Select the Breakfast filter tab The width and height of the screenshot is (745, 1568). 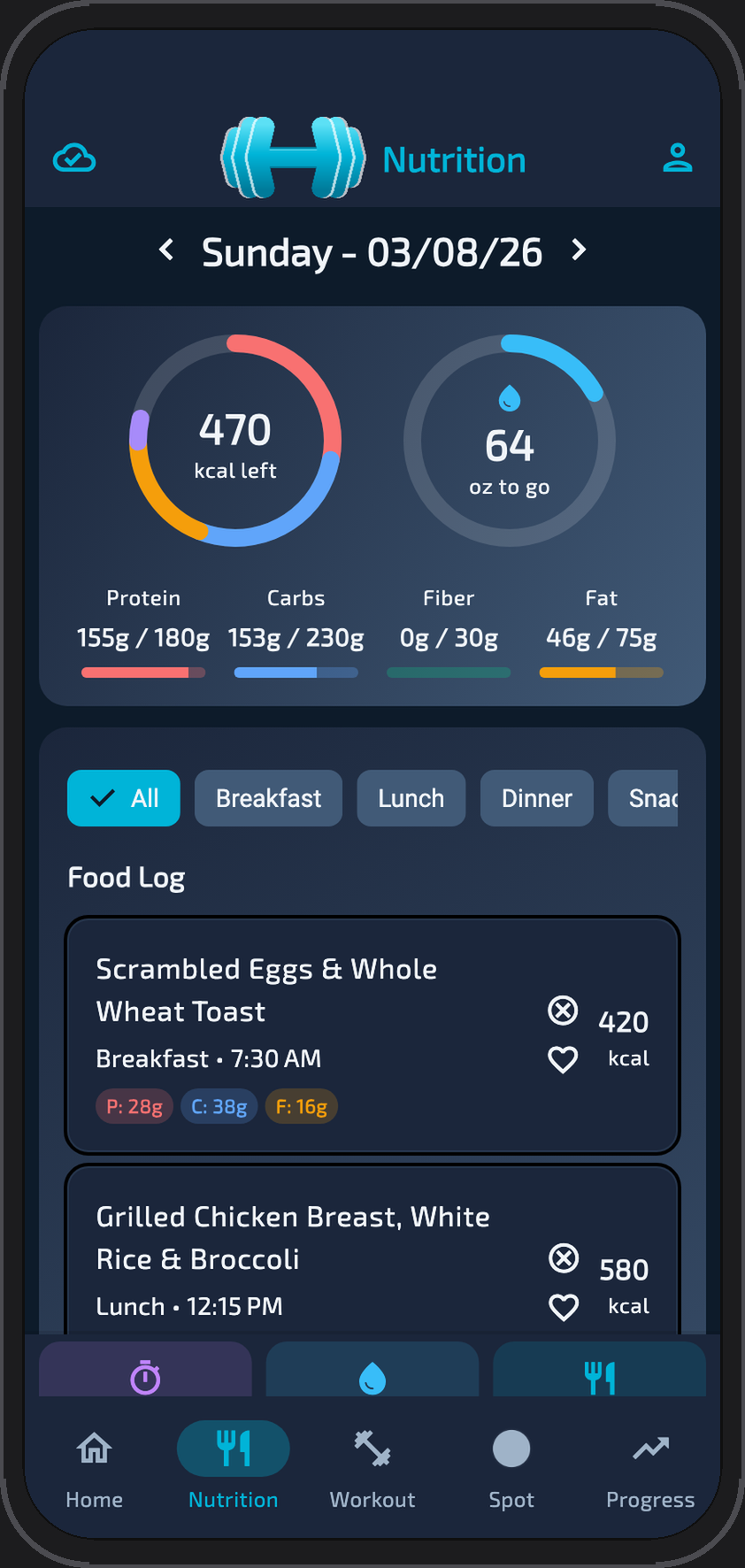268,798
